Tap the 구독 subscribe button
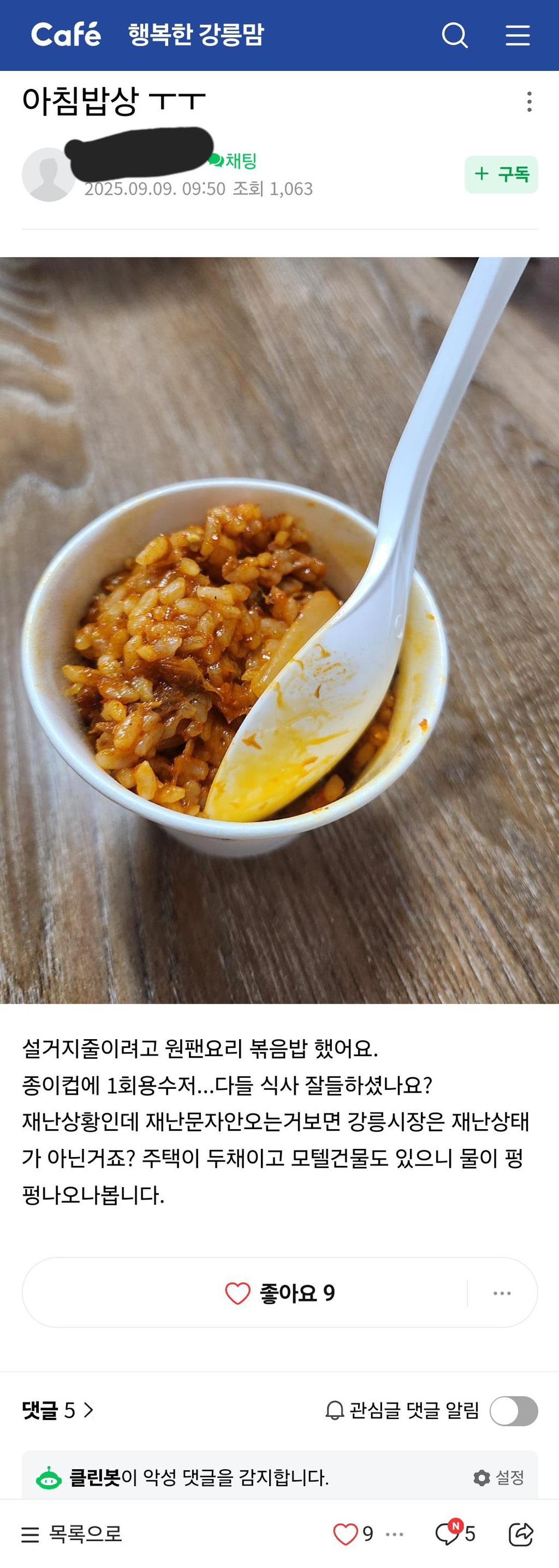 click(501, 175)
